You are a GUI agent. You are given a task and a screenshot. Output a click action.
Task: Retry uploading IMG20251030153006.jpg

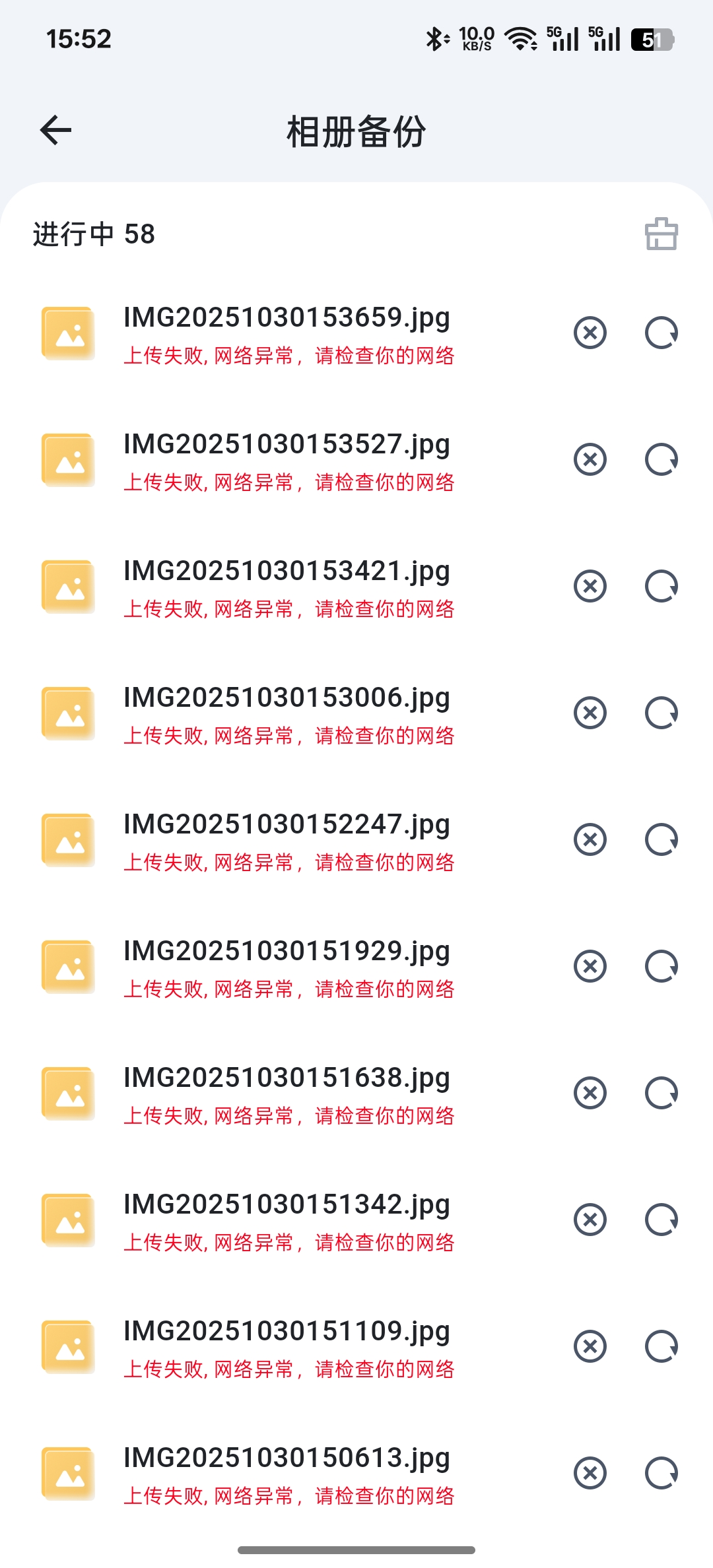tap(662, 714)
